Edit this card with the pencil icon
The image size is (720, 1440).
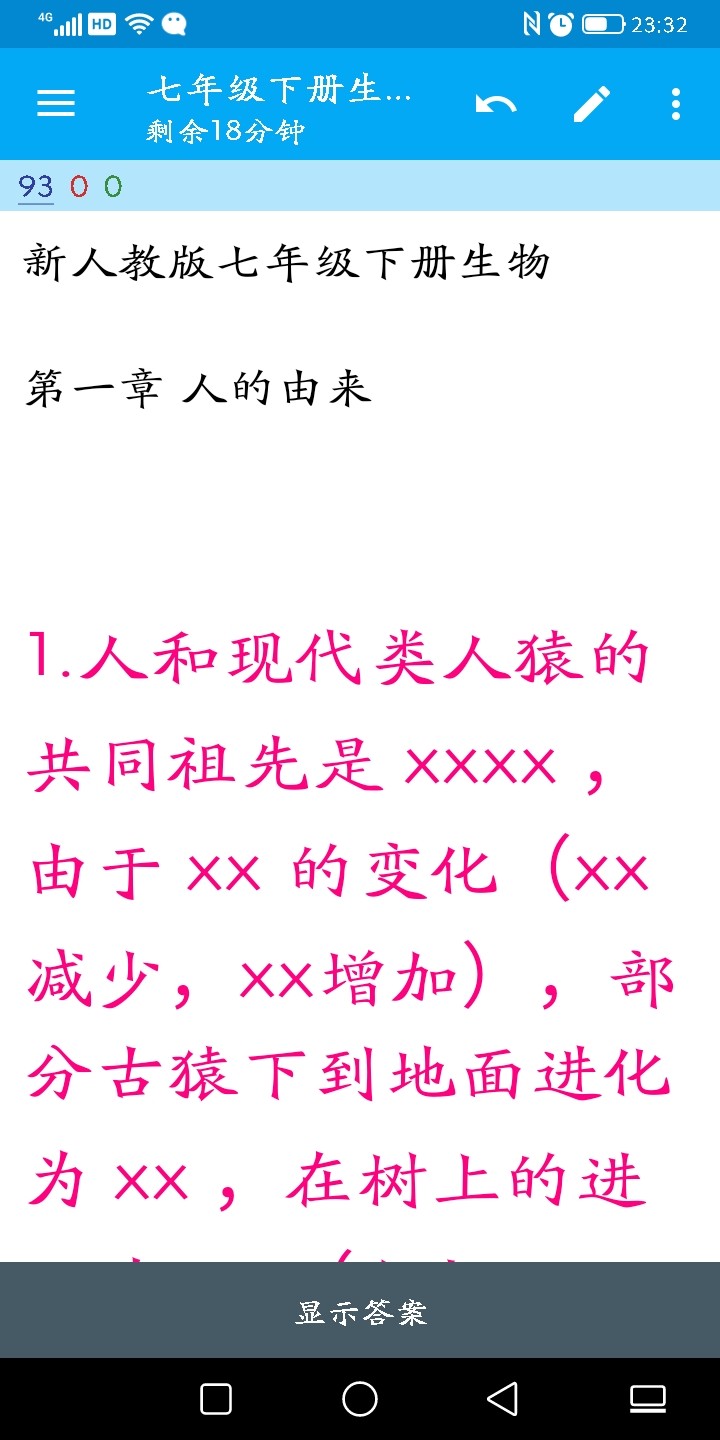tap(591, 103)
